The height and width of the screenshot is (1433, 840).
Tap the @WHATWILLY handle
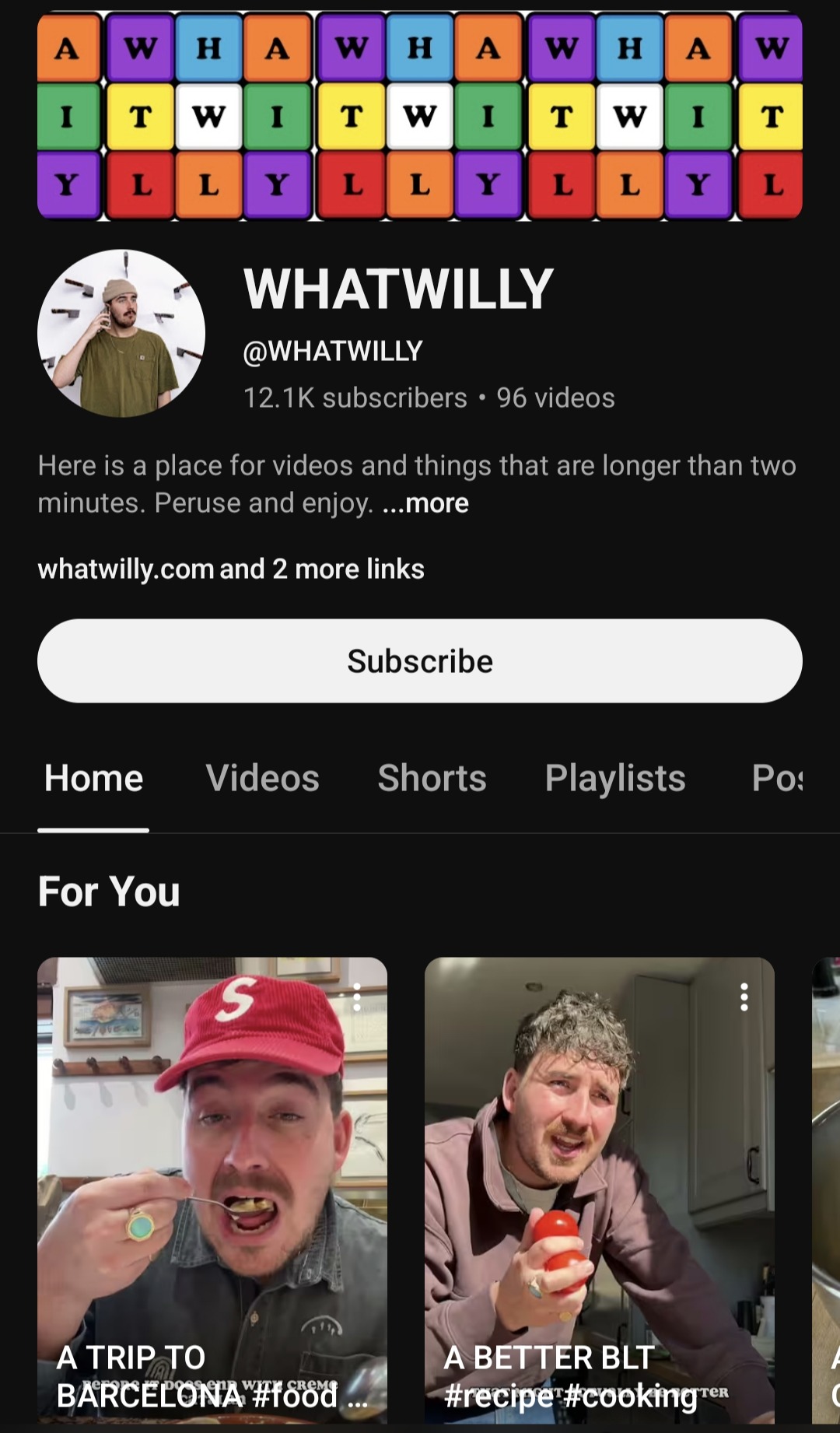point(334,350)
